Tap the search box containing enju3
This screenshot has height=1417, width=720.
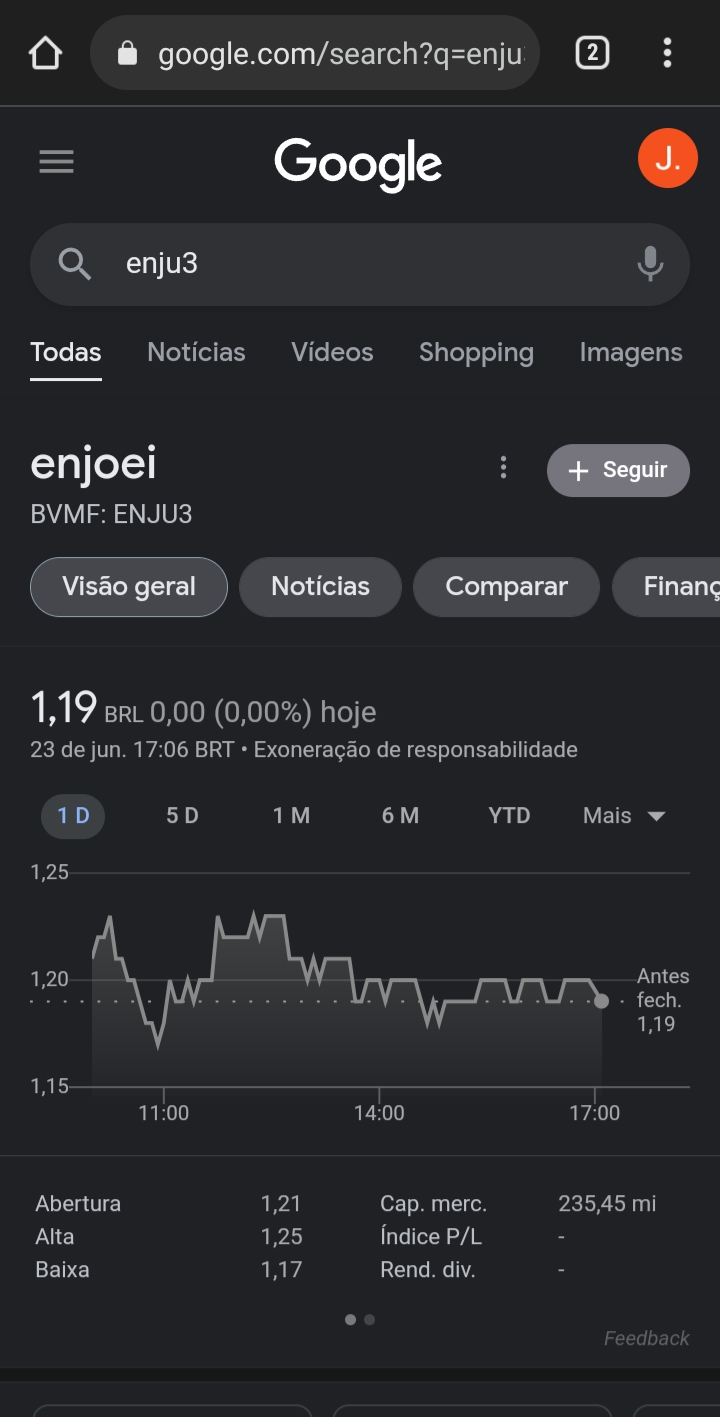tap(360, 264)
